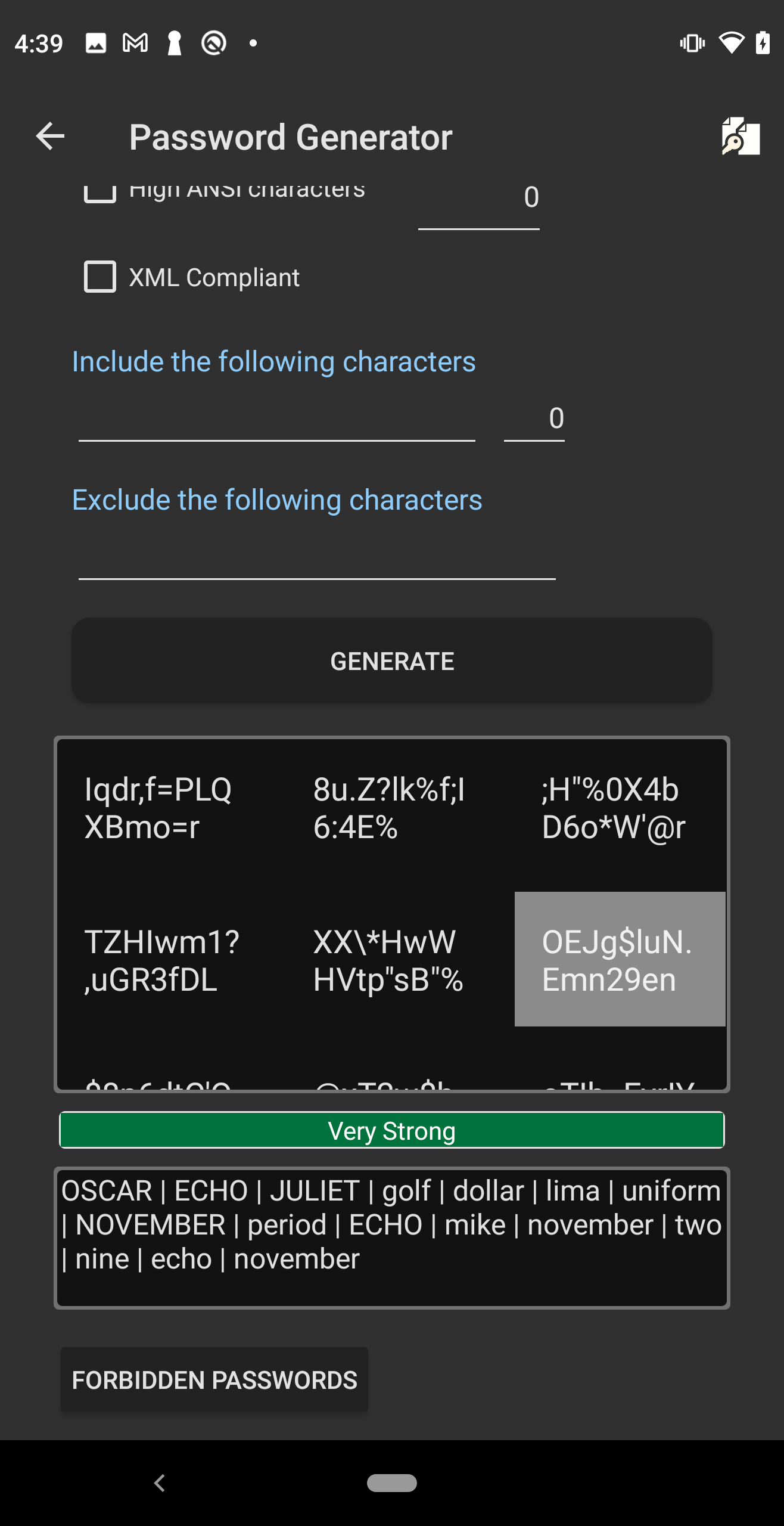Screen dimensions: 784x1526
Task: Generate new passwords
Action: point(392,660)
